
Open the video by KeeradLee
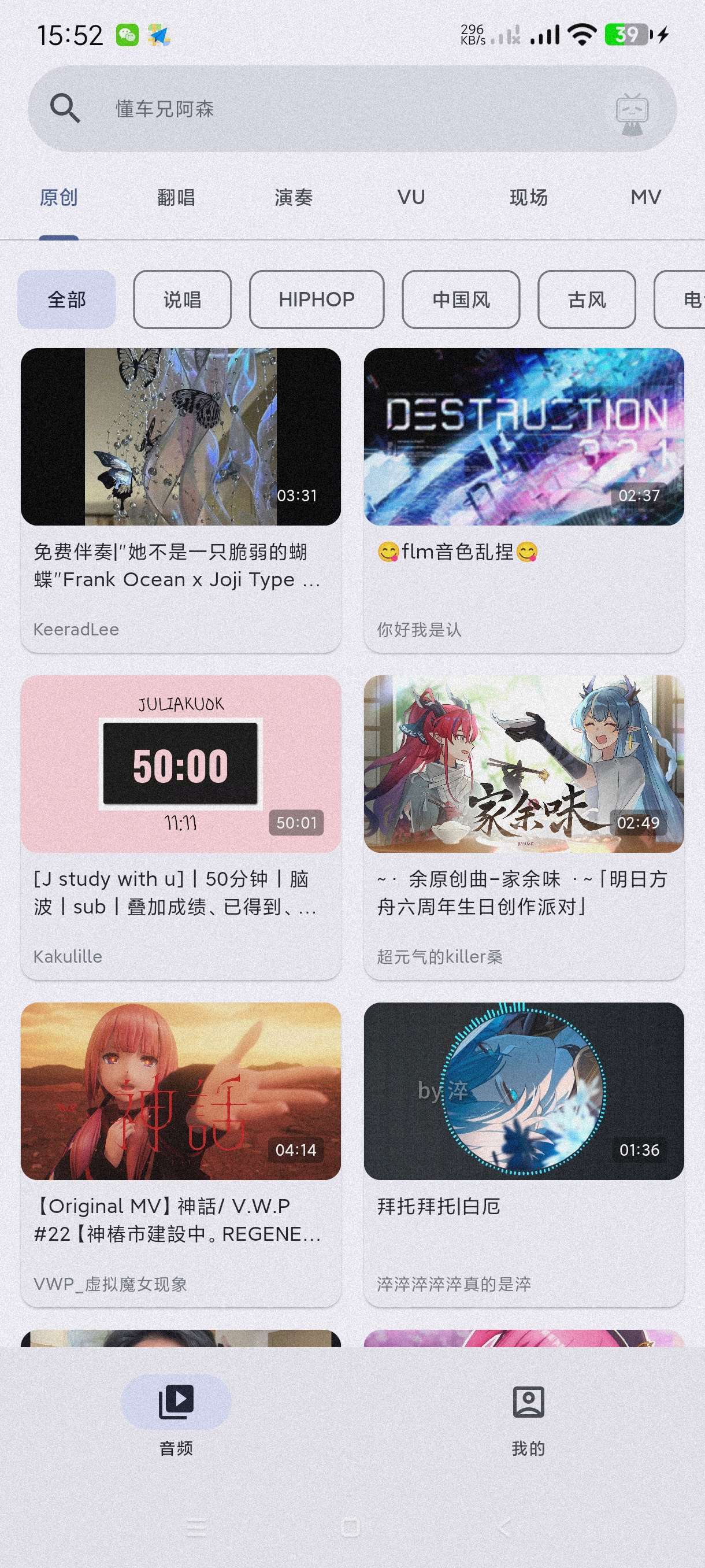181,499
